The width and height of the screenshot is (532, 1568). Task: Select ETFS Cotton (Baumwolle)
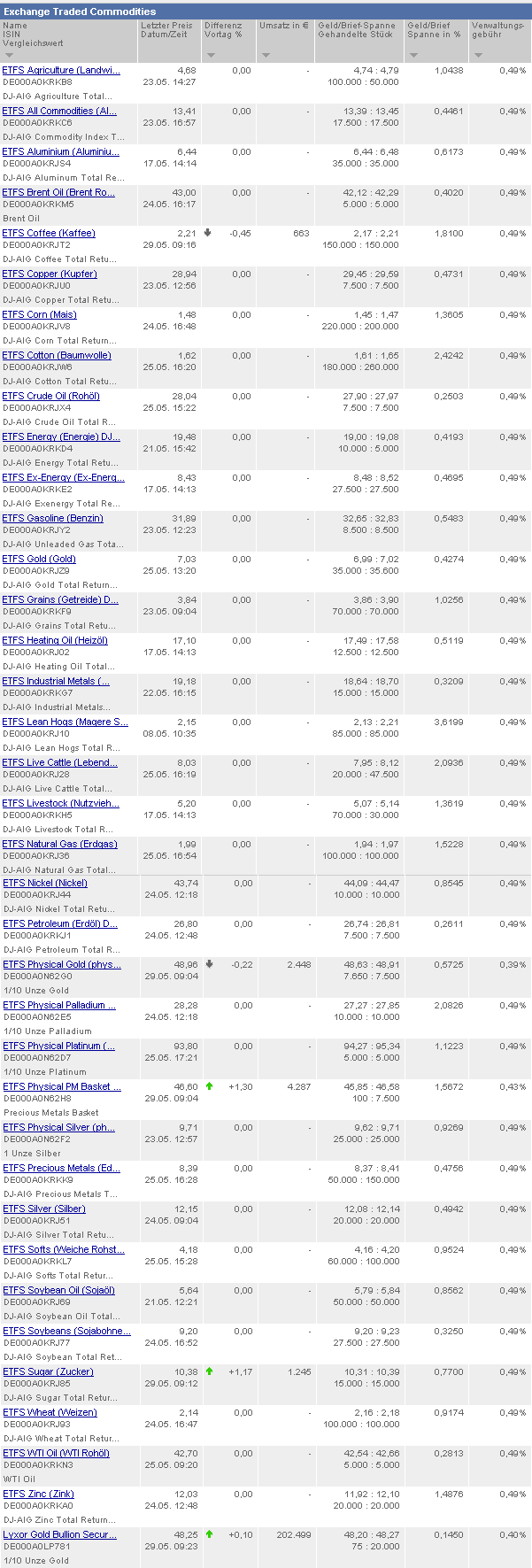[57, 355]
